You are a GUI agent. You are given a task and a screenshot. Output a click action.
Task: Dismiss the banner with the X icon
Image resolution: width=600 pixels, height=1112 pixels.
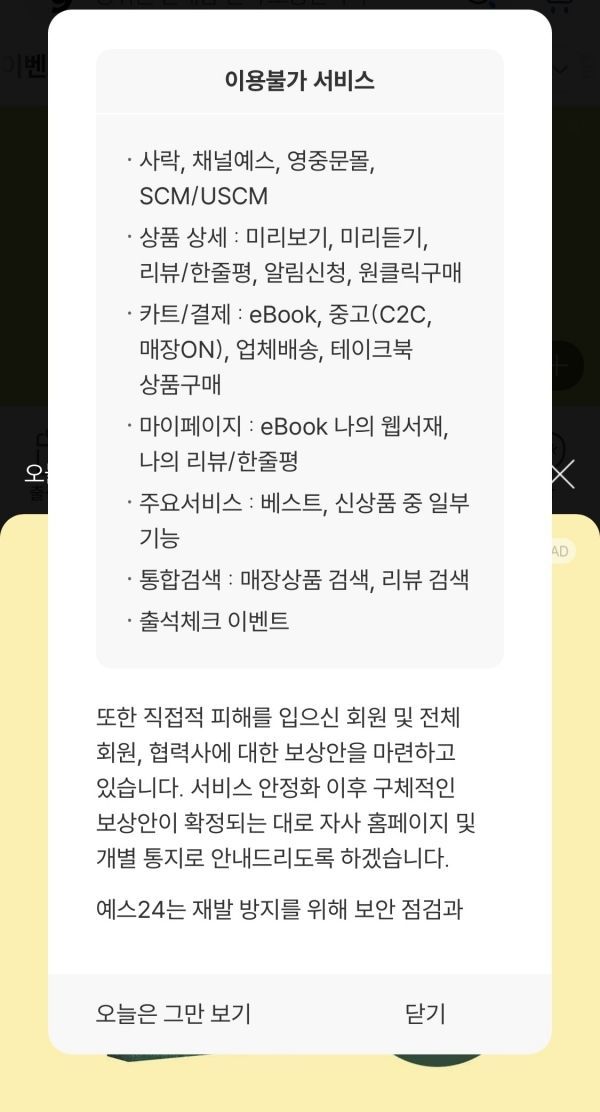point(563,474)
